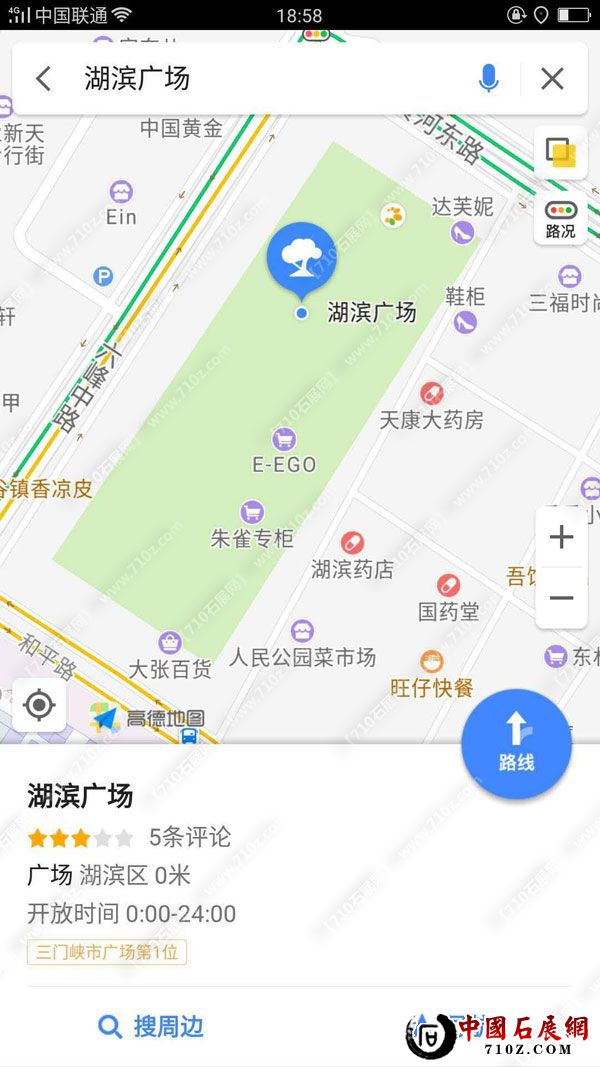Zoom in on the map
600x1067 pixels.
click(561, 537)
